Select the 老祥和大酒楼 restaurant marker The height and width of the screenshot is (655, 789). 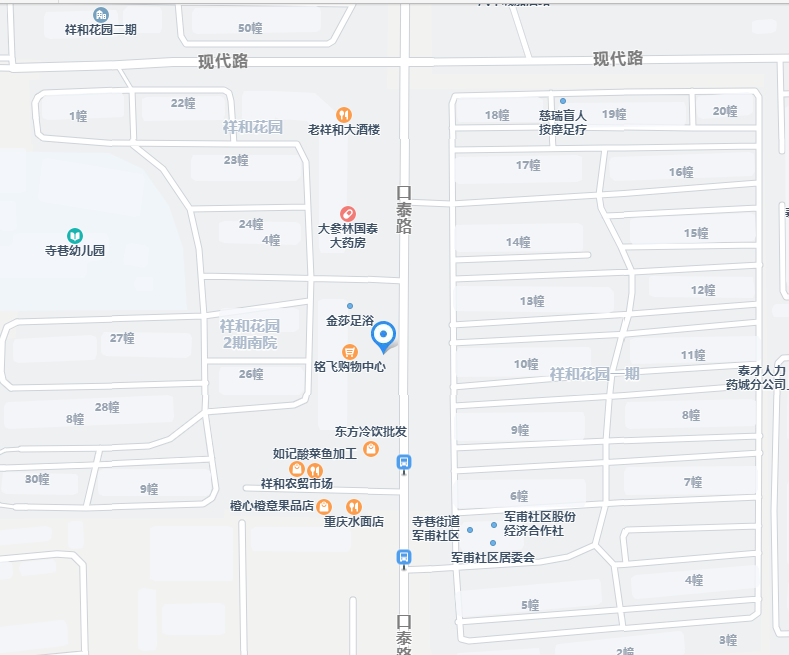point(343,114)
